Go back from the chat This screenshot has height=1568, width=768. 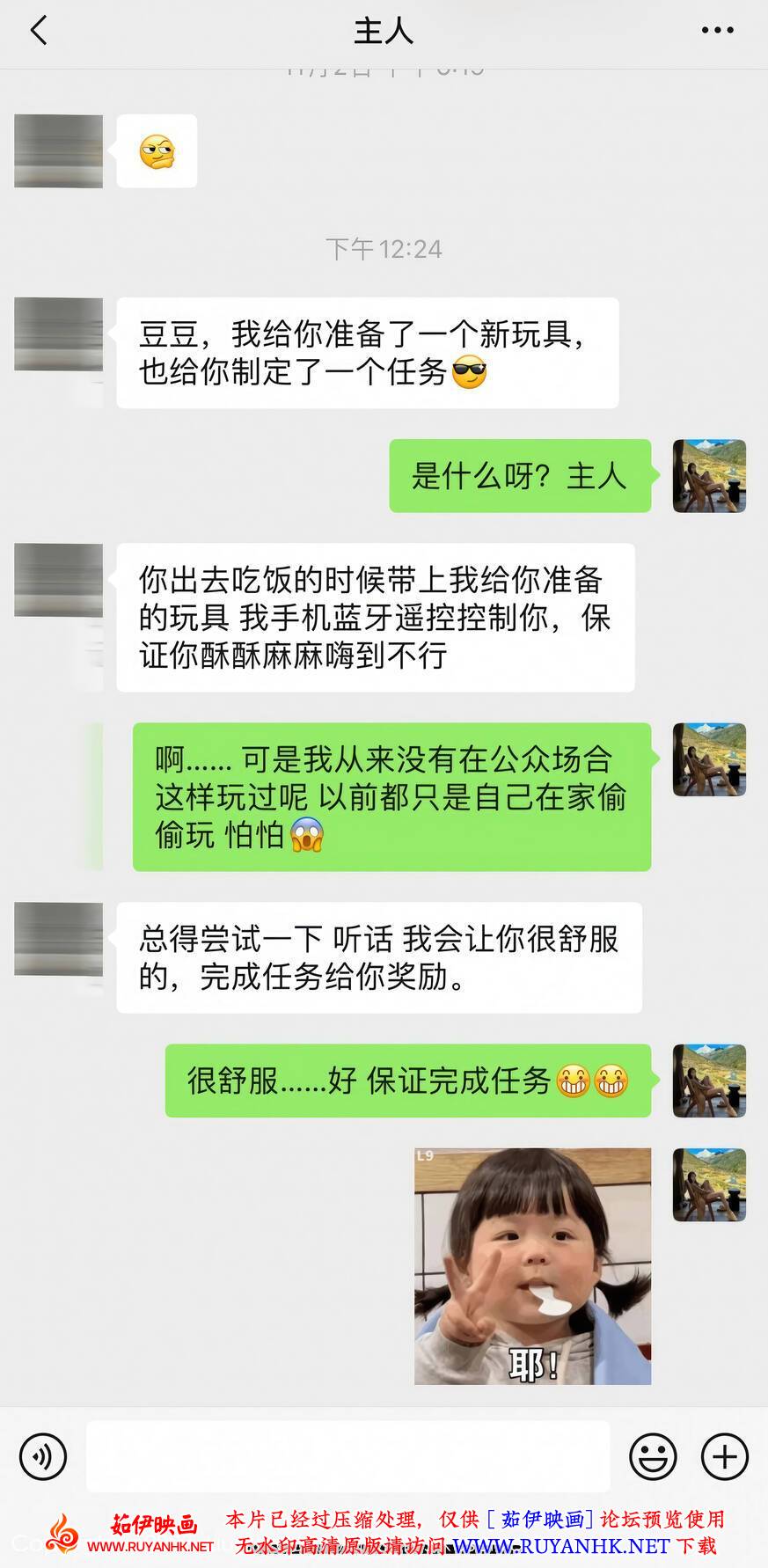[x=39, y=31]
